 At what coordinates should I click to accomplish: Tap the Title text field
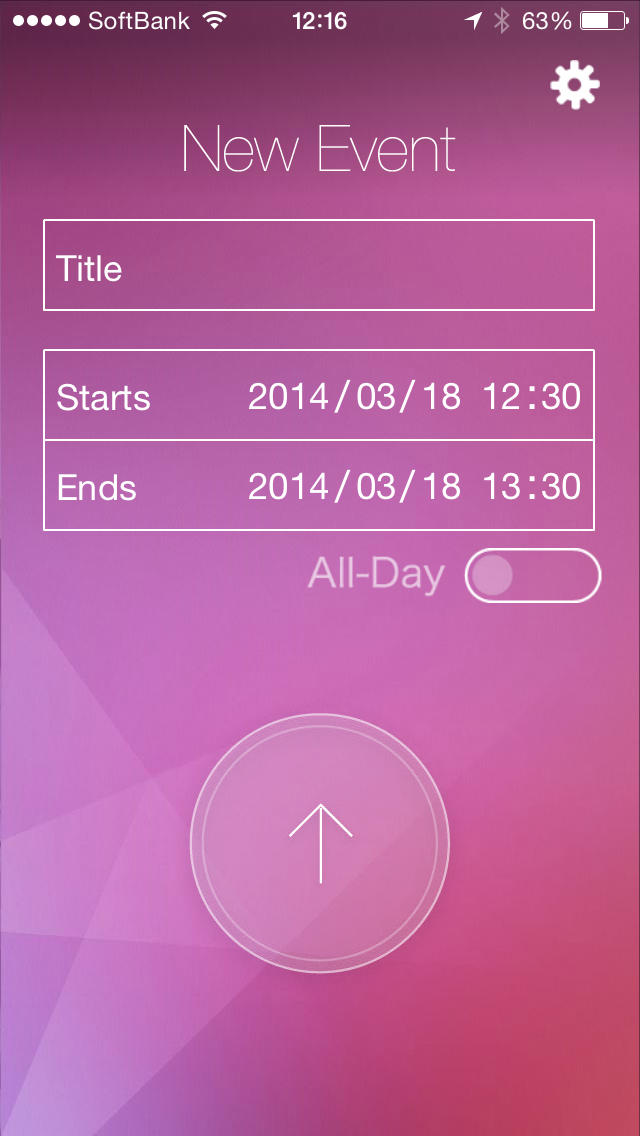pos(319,265)
